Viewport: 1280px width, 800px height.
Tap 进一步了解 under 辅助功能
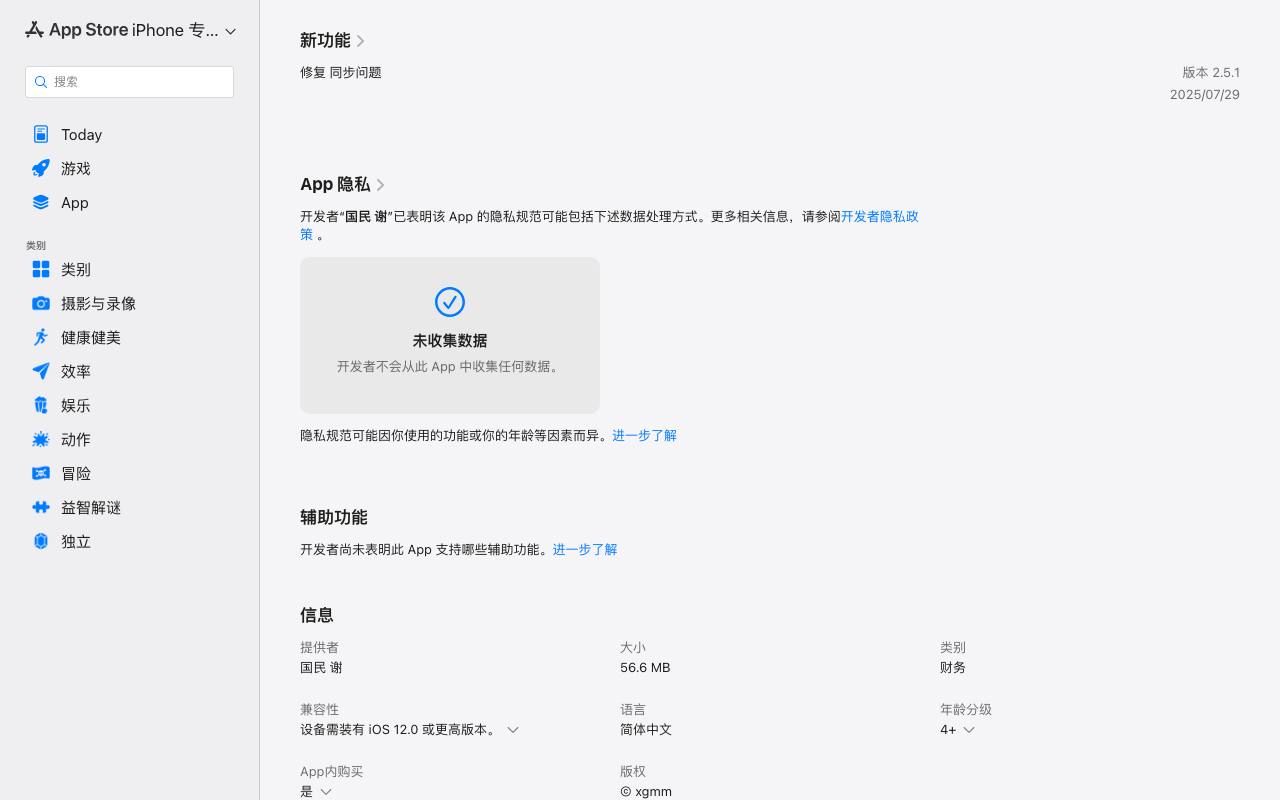point(585,550)
